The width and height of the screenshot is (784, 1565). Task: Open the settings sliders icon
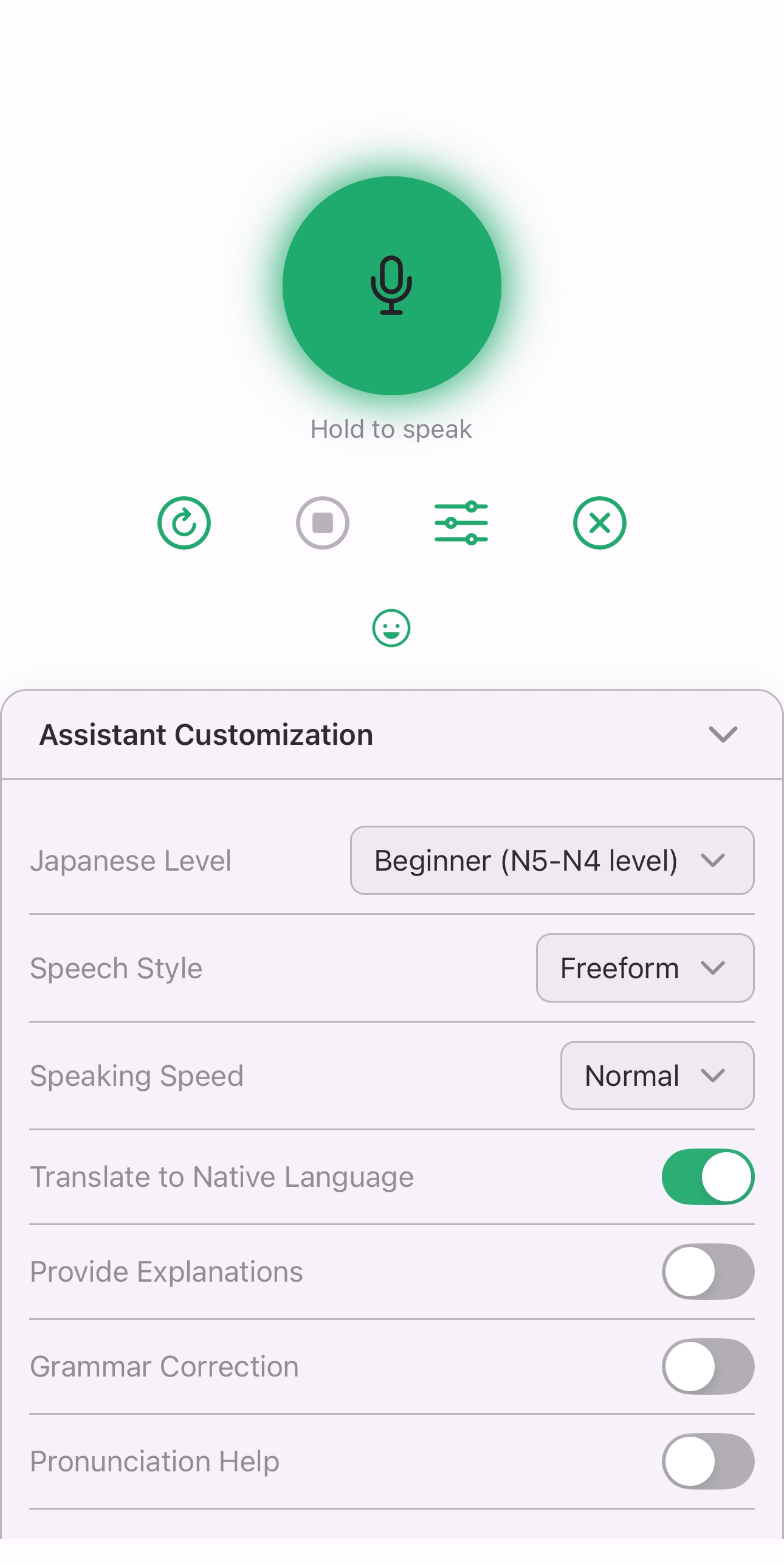(461, 523)
